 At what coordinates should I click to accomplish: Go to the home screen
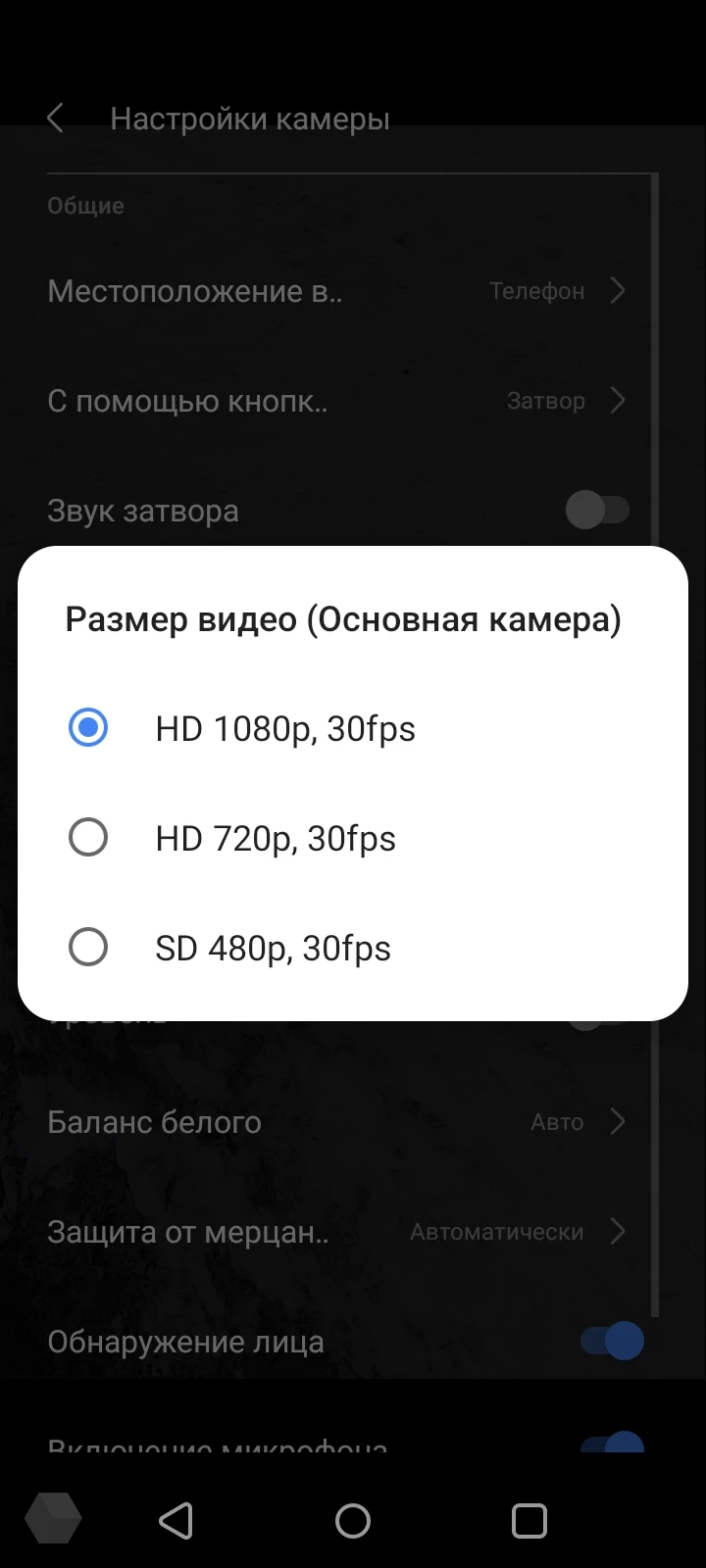[x=353, y=1521]
